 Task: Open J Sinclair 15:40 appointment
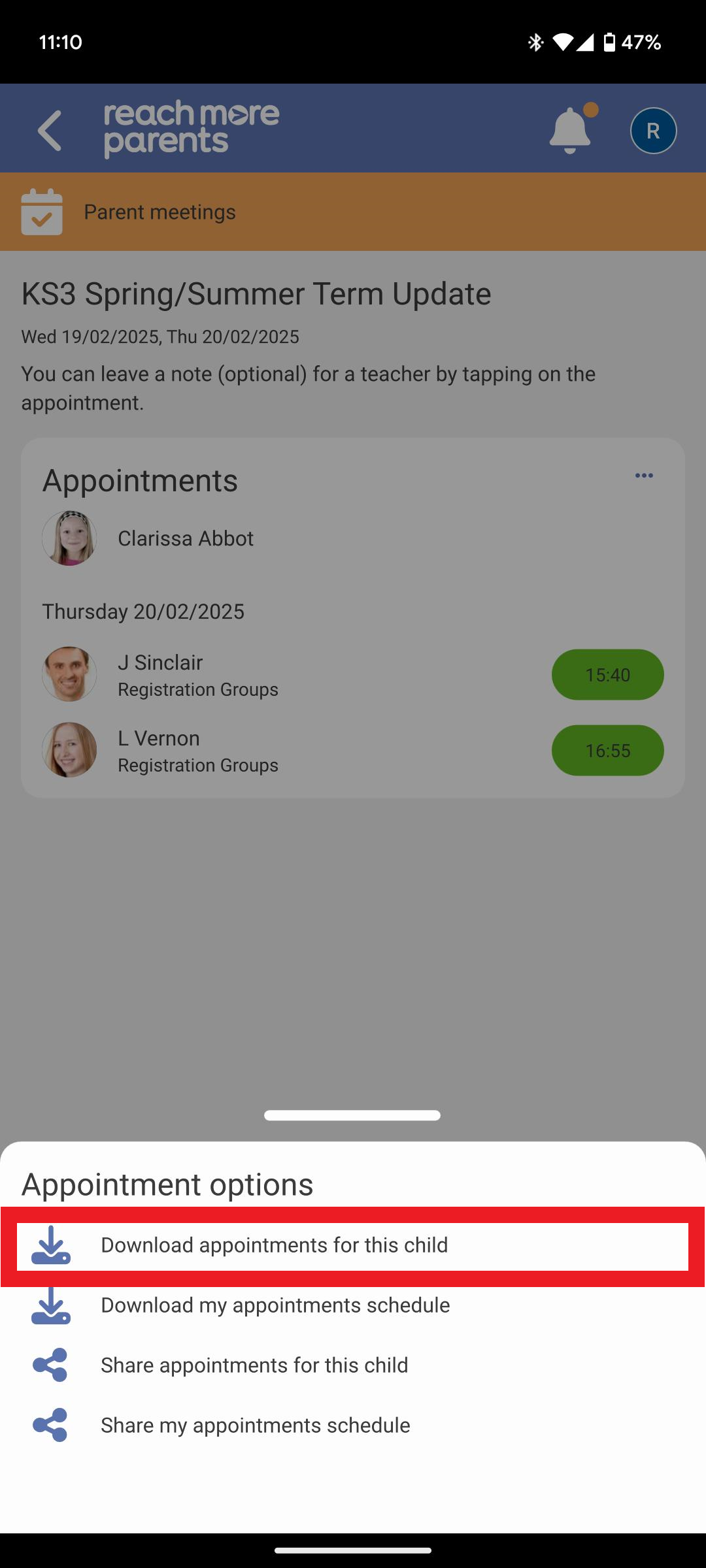click(607, 675)
